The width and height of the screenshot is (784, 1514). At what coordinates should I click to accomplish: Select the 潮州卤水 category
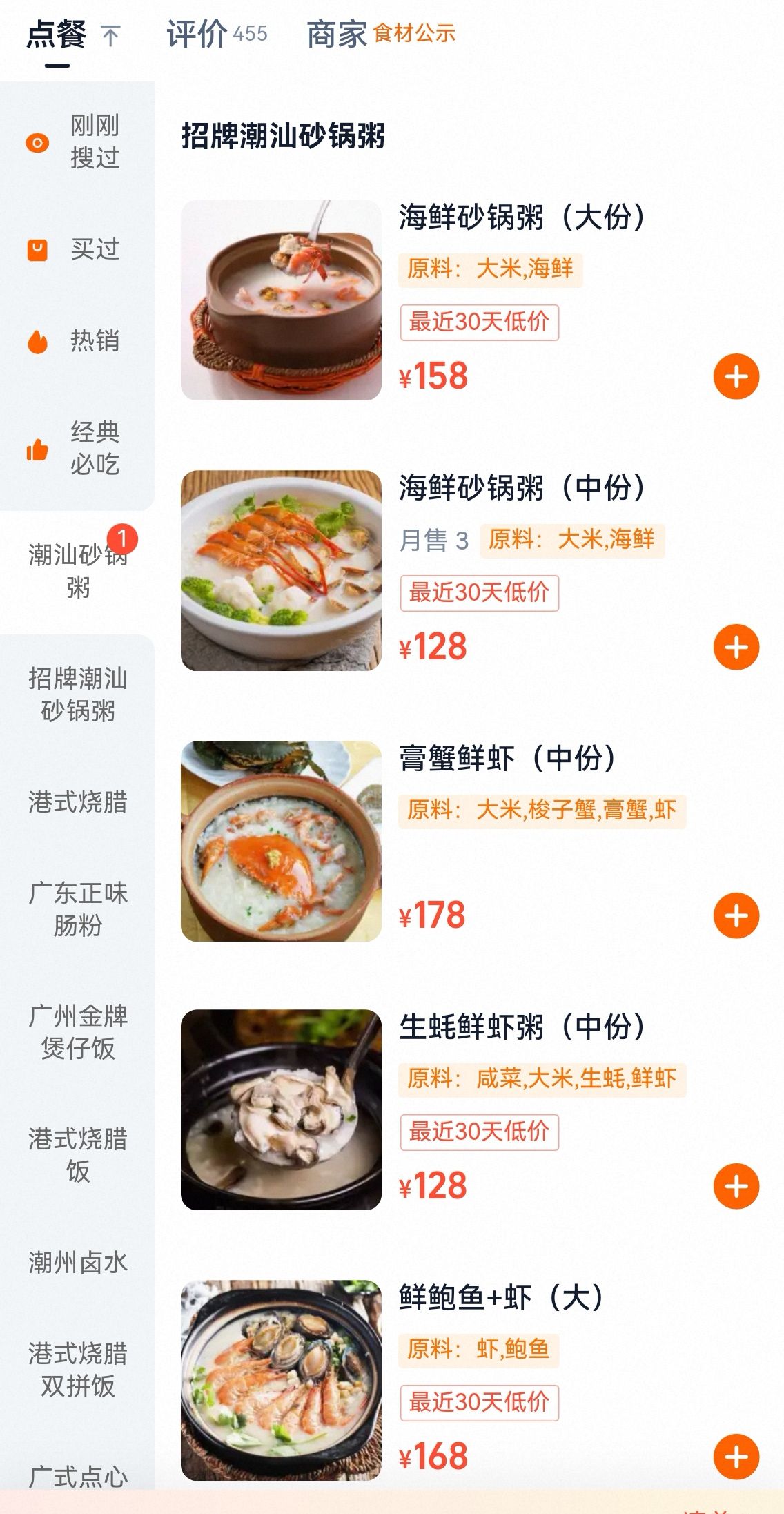point(77,1263)
